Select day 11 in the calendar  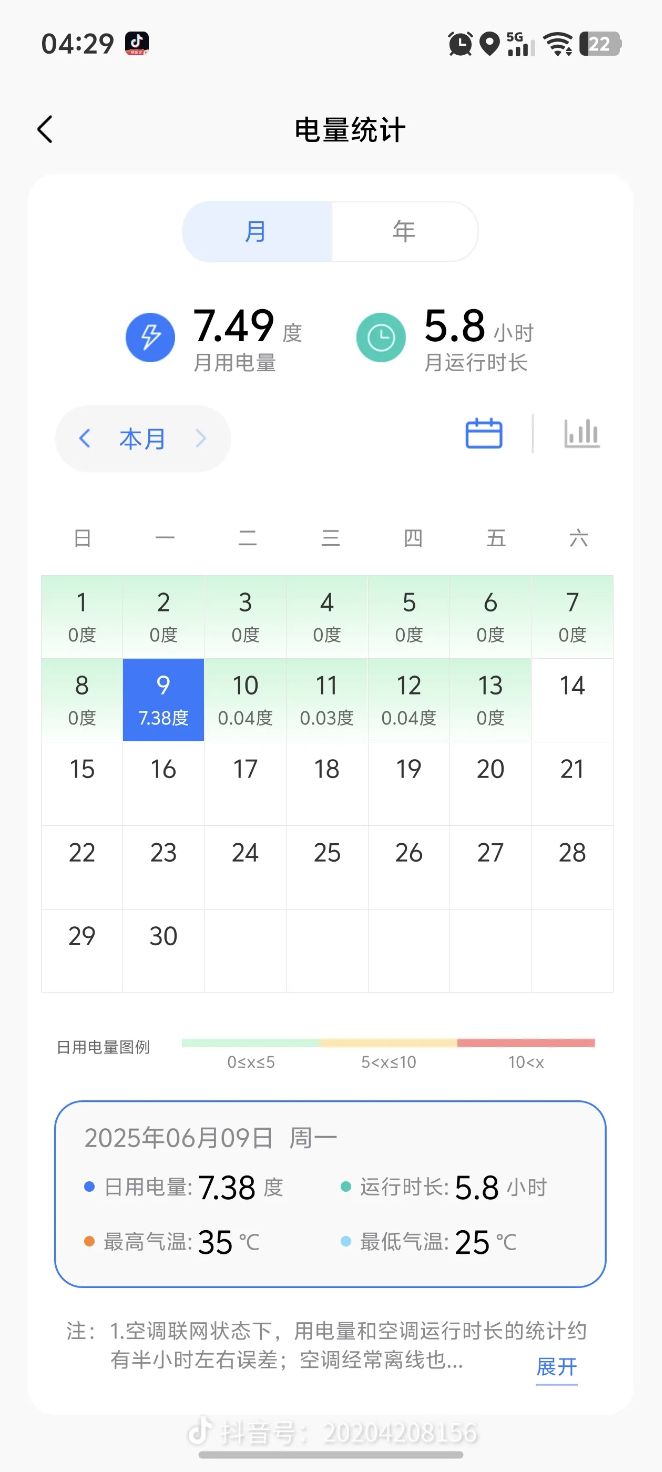click(327, 699)
